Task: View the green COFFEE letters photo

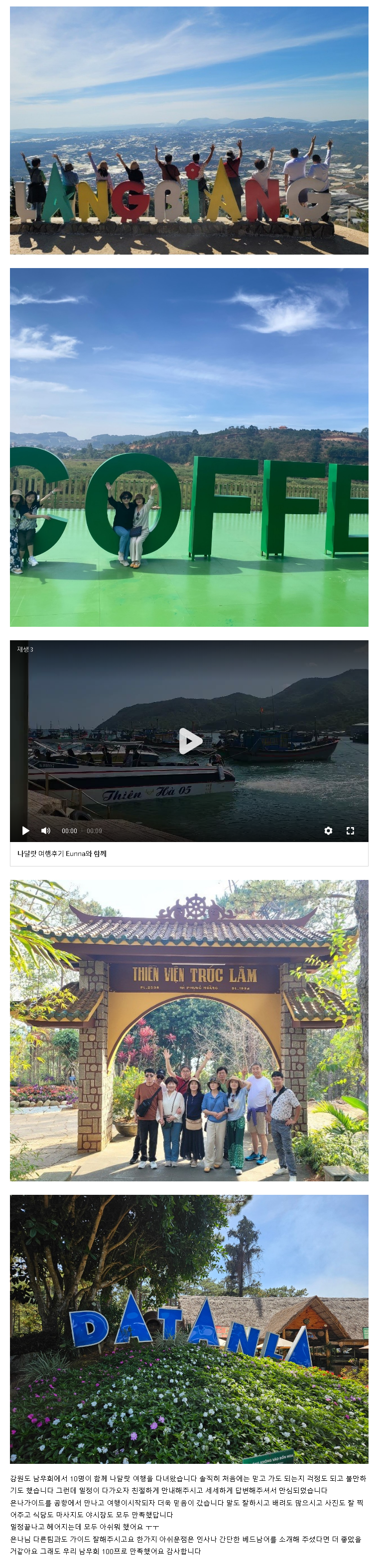Action: coord(189,447)
